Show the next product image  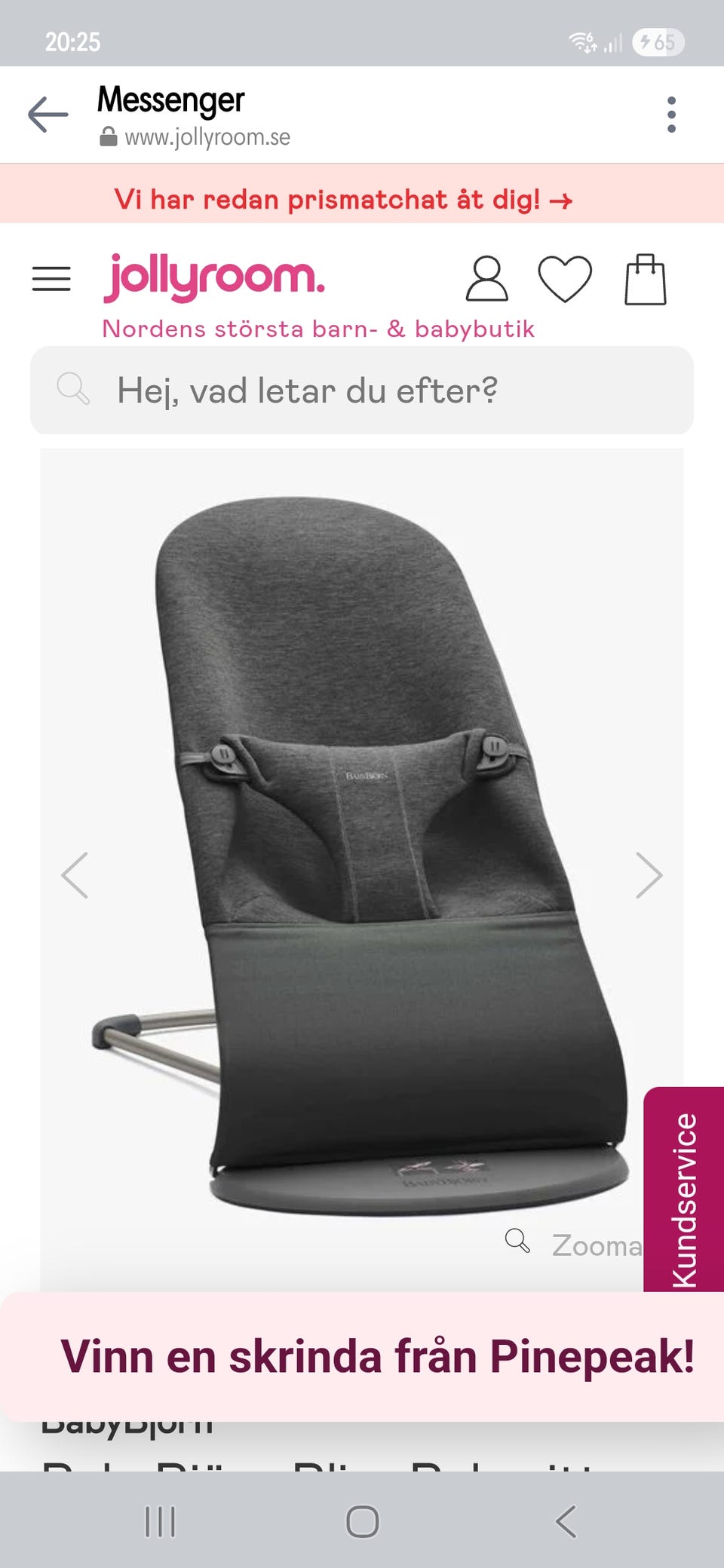[x=649, y=875]
